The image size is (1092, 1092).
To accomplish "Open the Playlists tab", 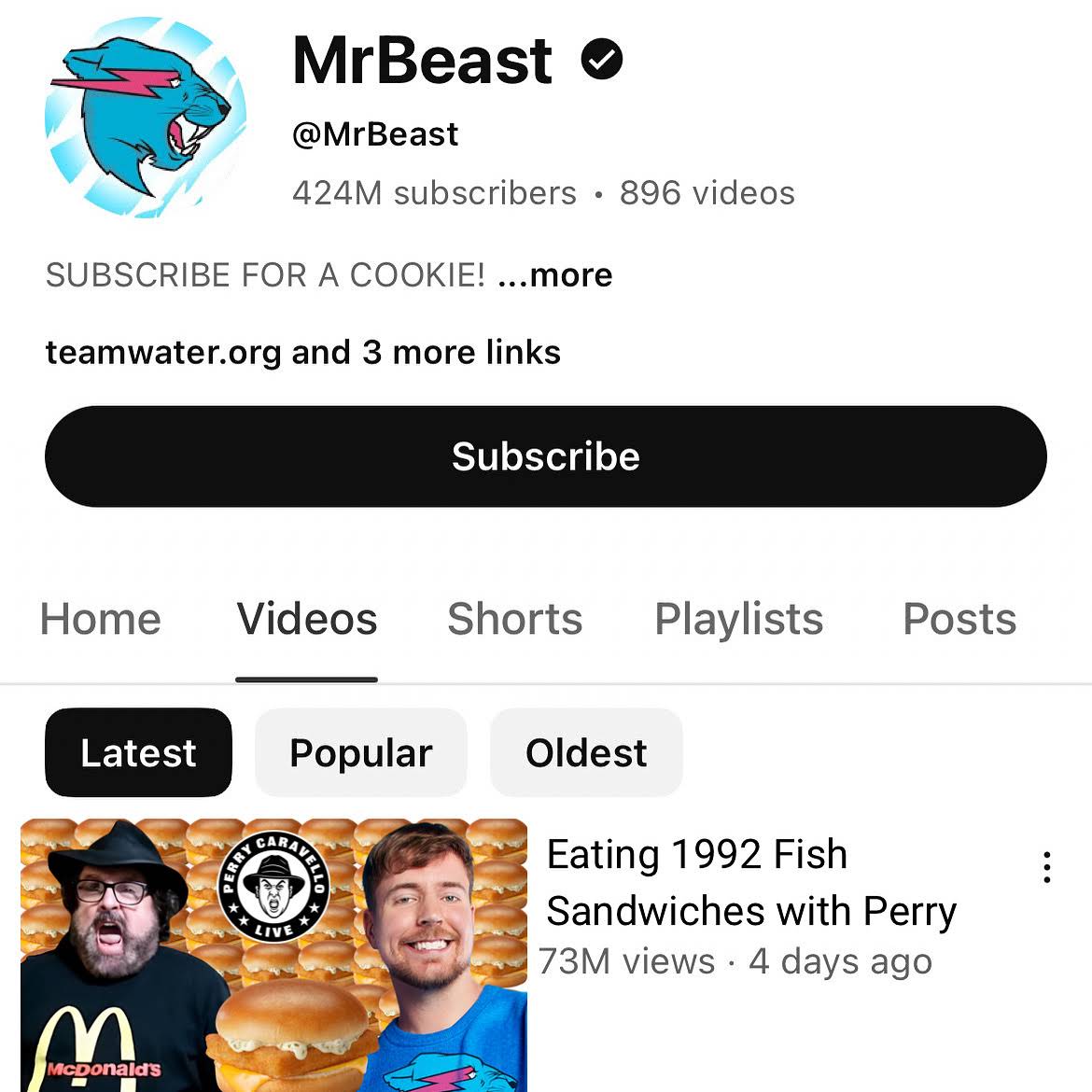I will tap(738, 619).
